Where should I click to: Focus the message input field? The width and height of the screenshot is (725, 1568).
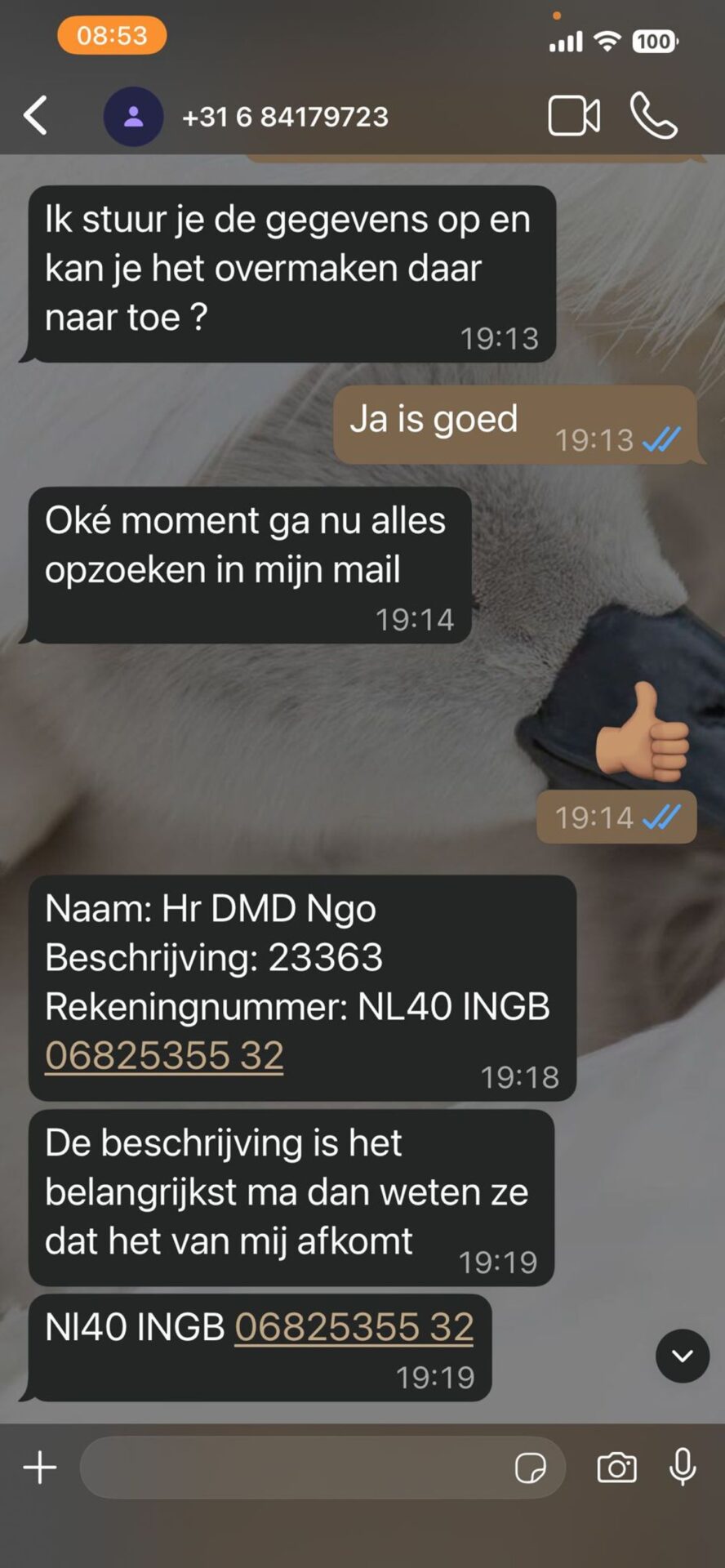294,1468
